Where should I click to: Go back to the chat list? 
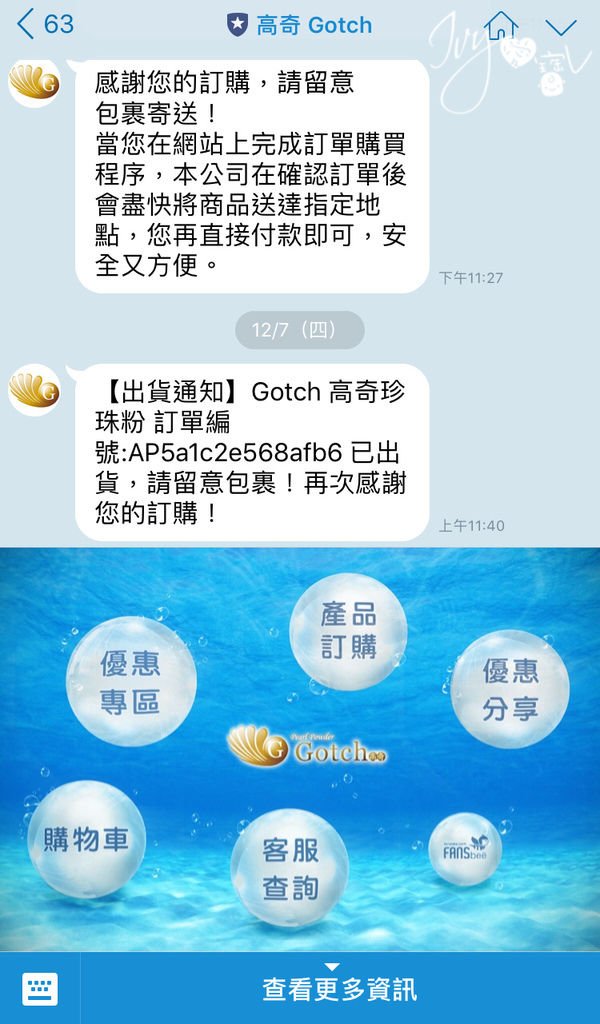click(45, 24)
